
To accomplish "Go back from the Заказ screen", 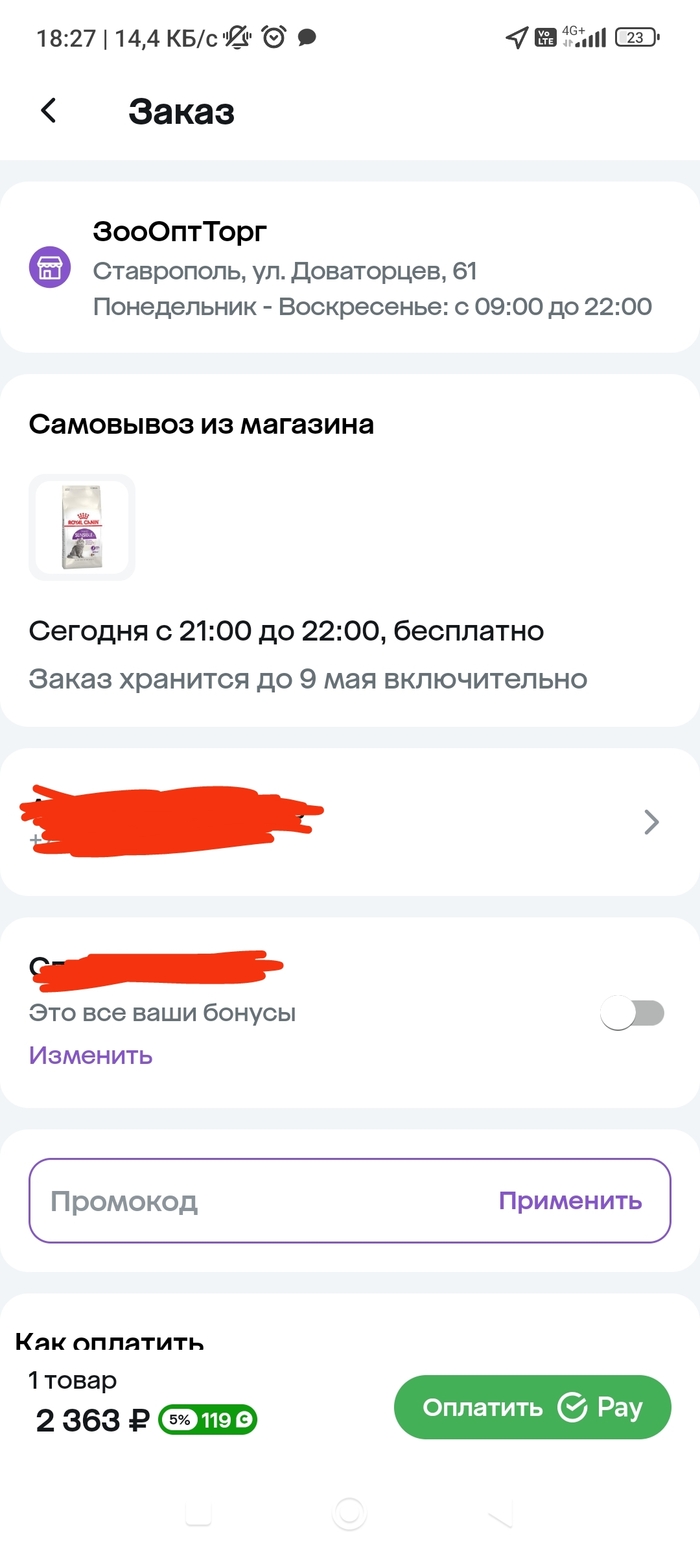I will 48,111.
